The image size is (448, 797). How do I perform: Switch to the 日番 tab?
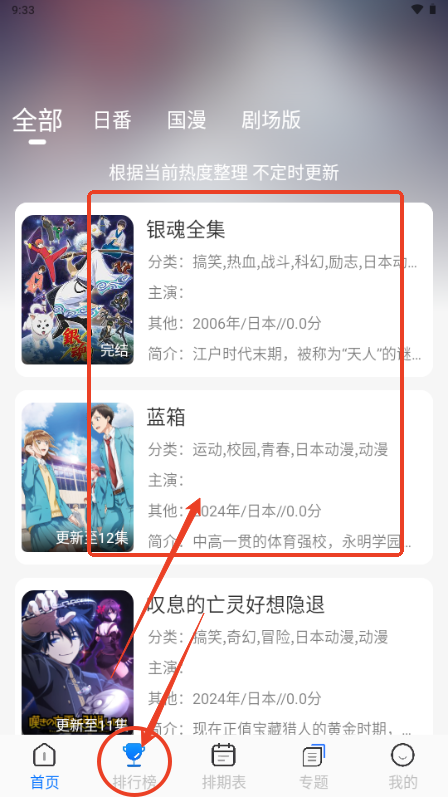pyautogui.click(x=112, y=120)
